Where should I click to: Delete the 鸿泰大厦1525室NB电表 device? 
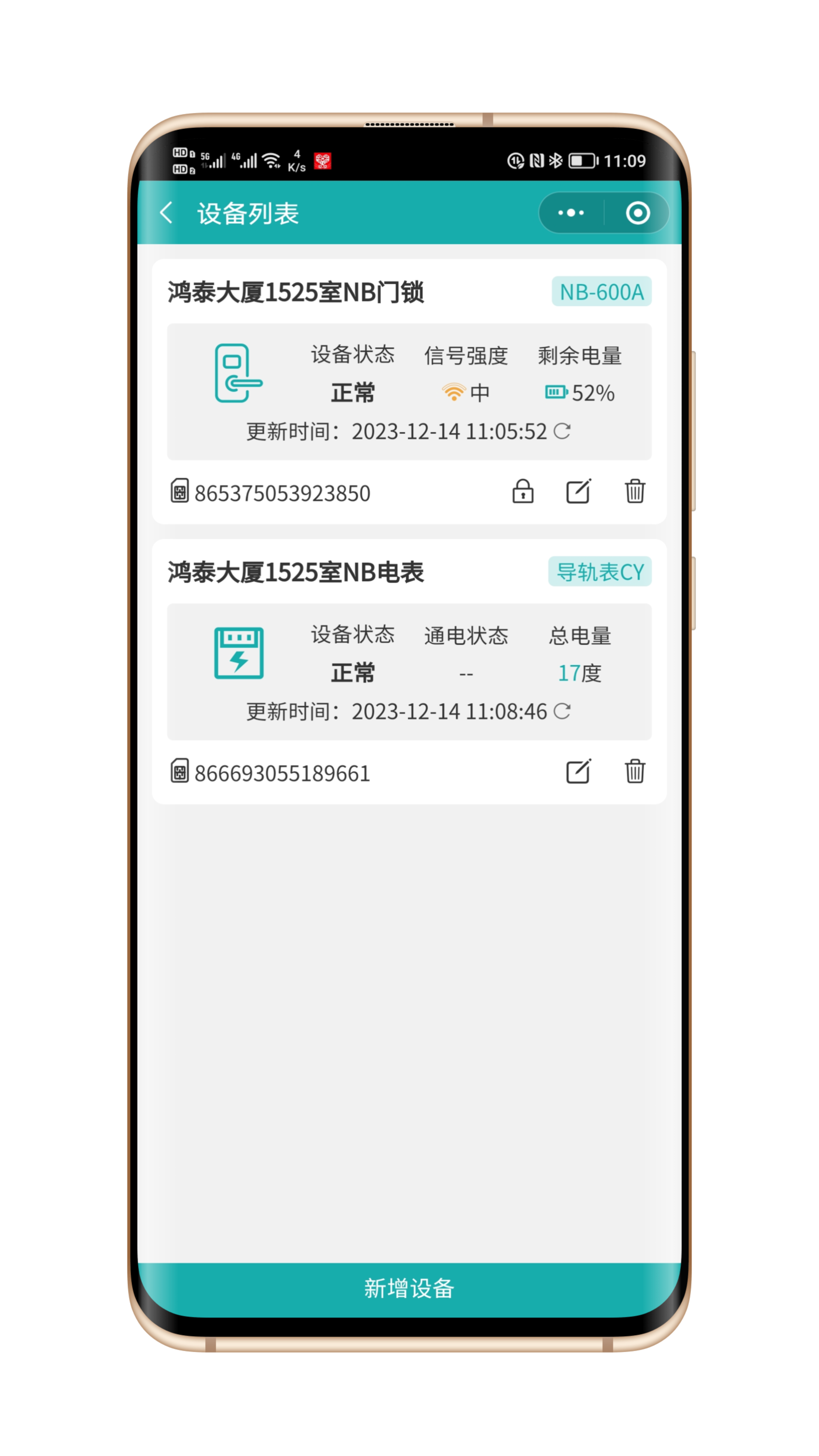click(x=635, y=772)
